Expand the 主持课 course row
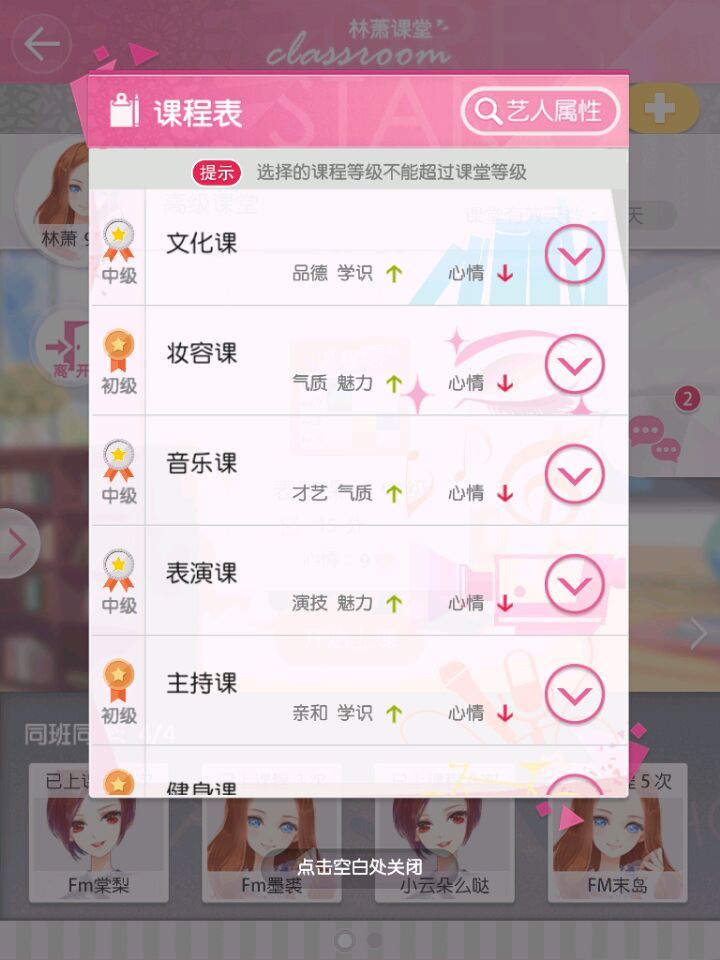 [x=575, y=695]
